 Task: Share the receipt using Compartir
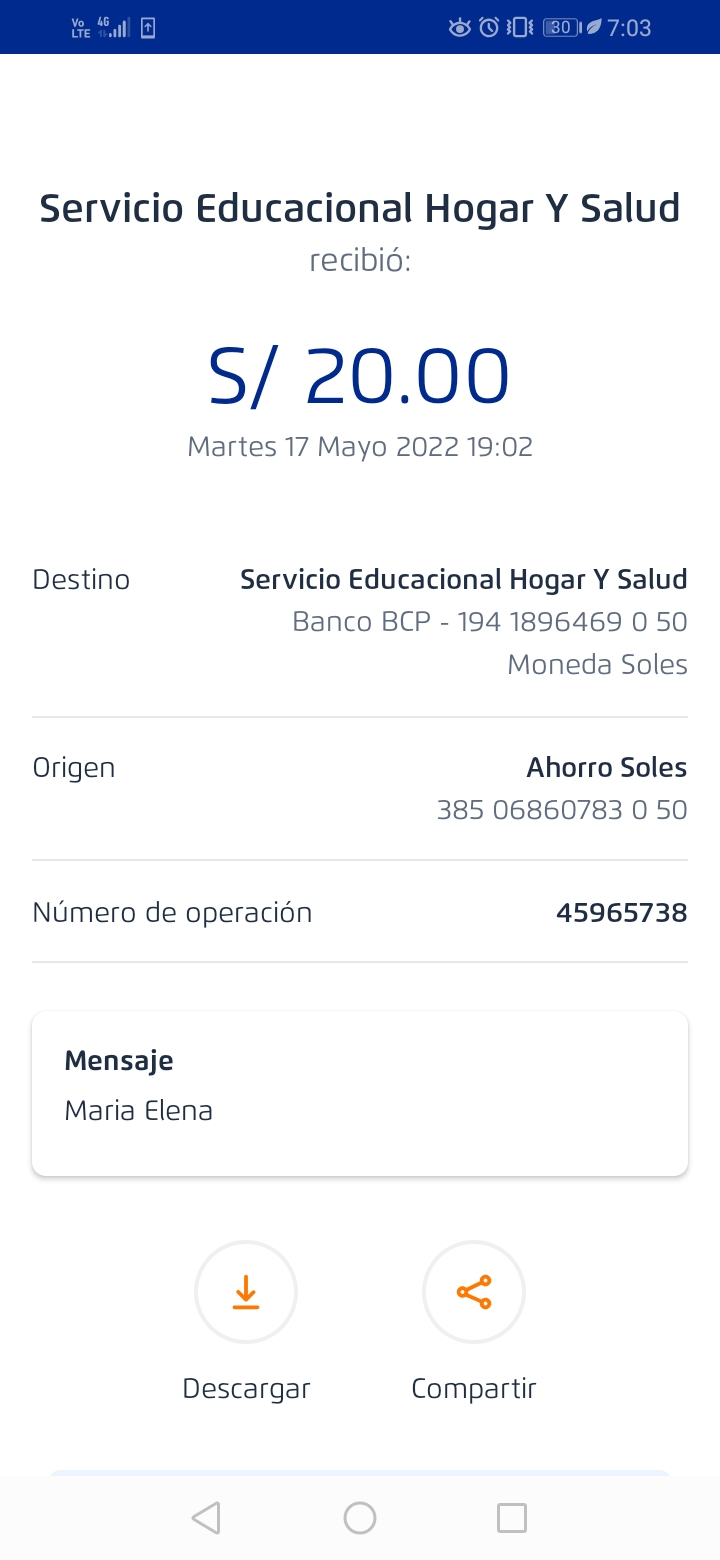click(474, 1292)
